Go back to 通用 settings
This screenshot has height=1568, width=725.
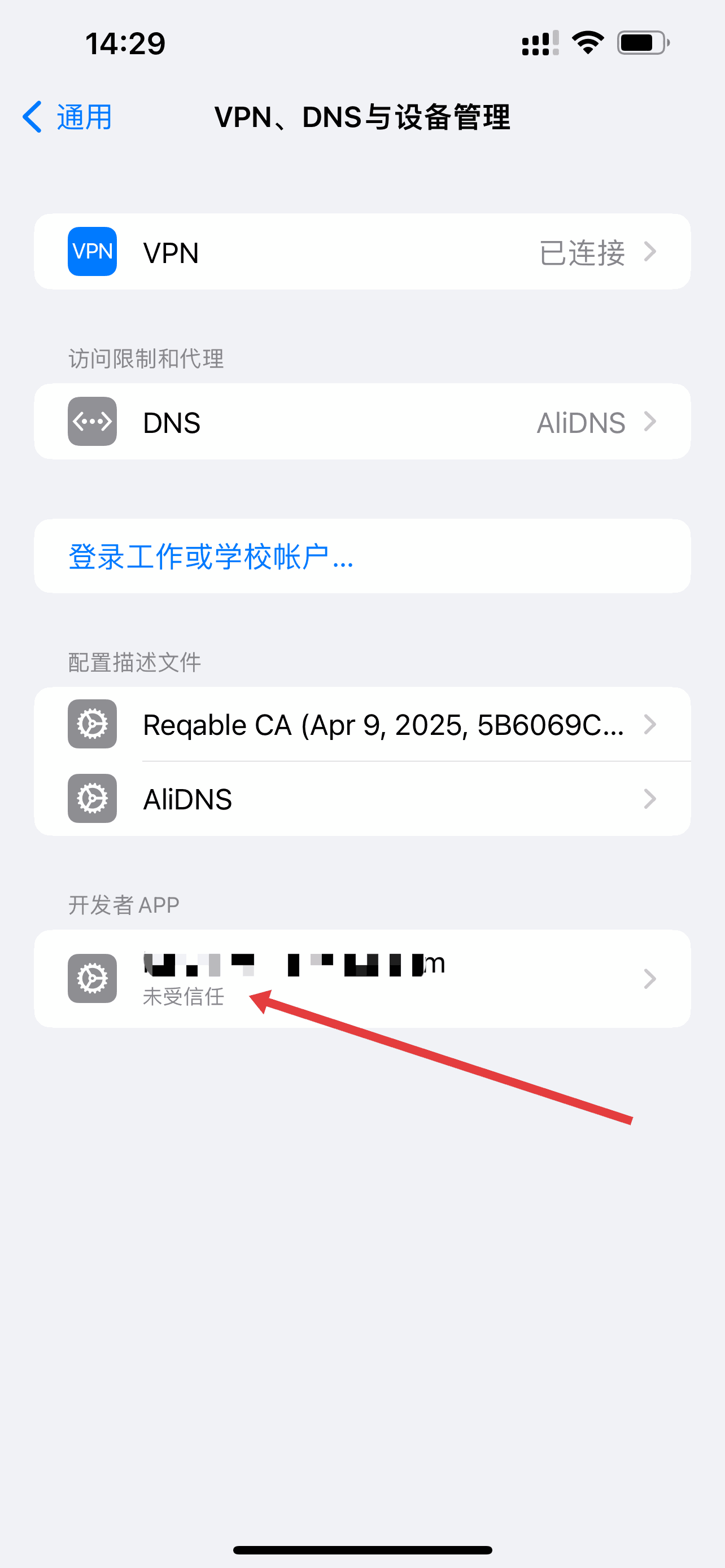(x=68, y=117)
